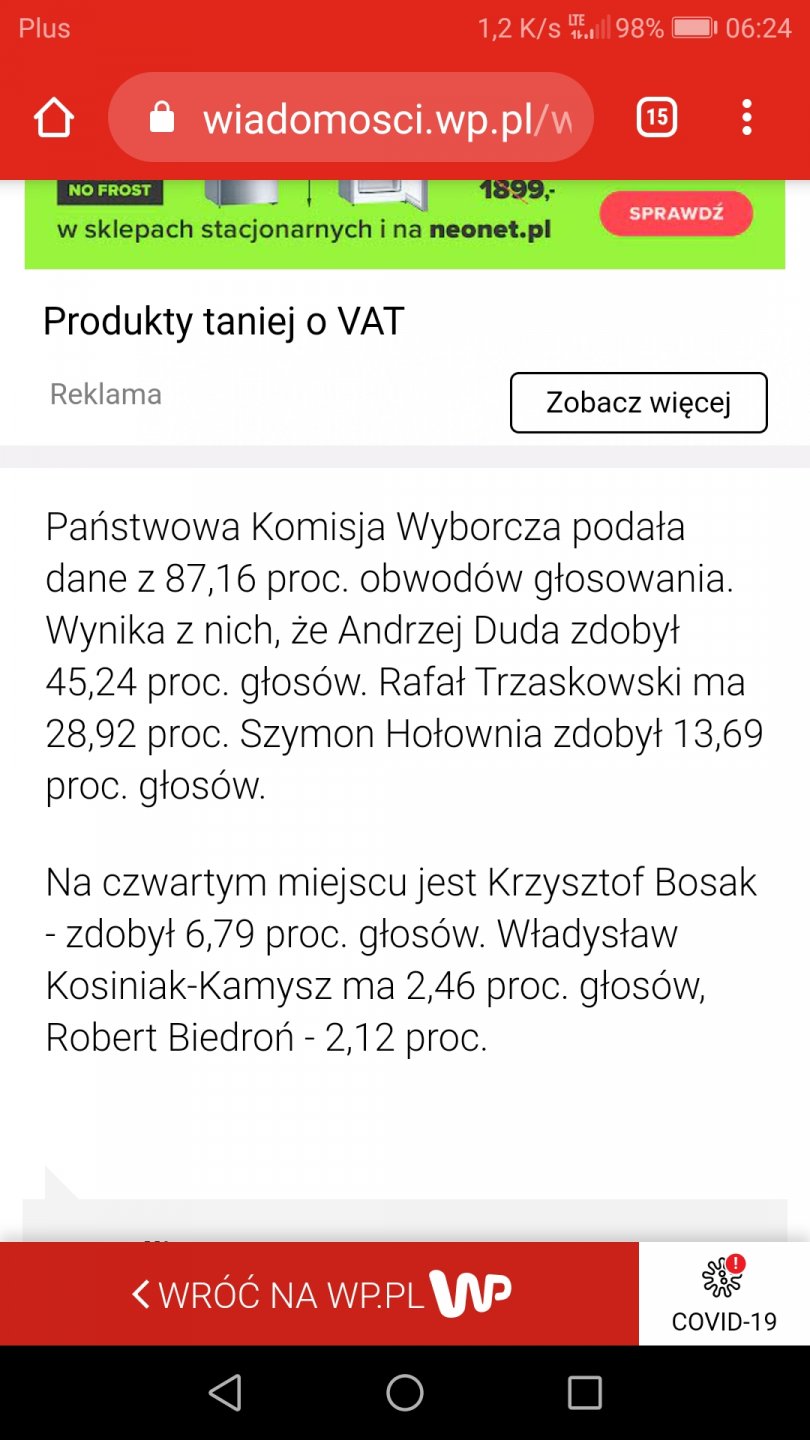Tap the SPRAWDŹ button in the neonet ad
The image size is (810, 1440).
point(676,213)
